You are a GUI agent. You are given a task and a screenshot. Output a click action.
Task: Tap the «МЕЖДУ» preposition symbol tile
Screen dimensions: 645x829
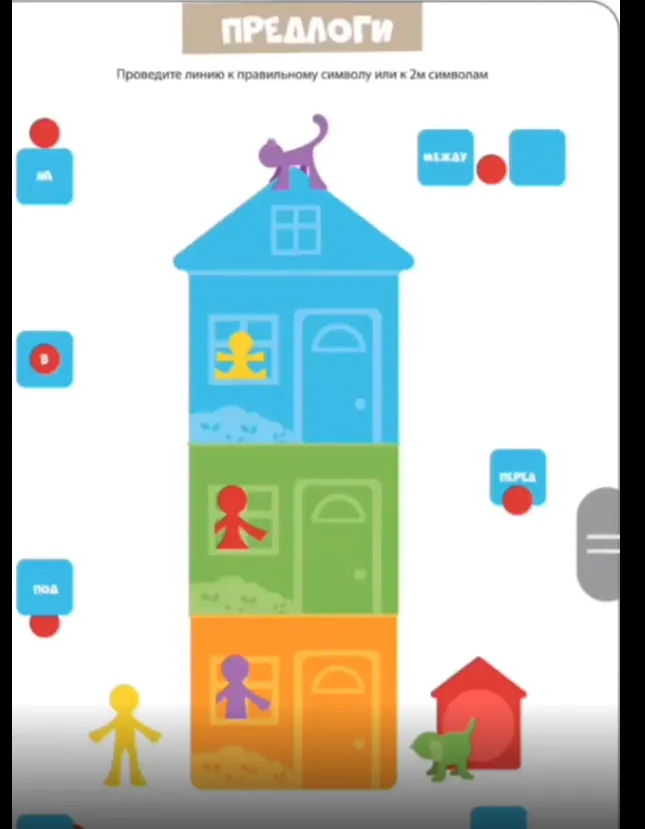point(445,158)
